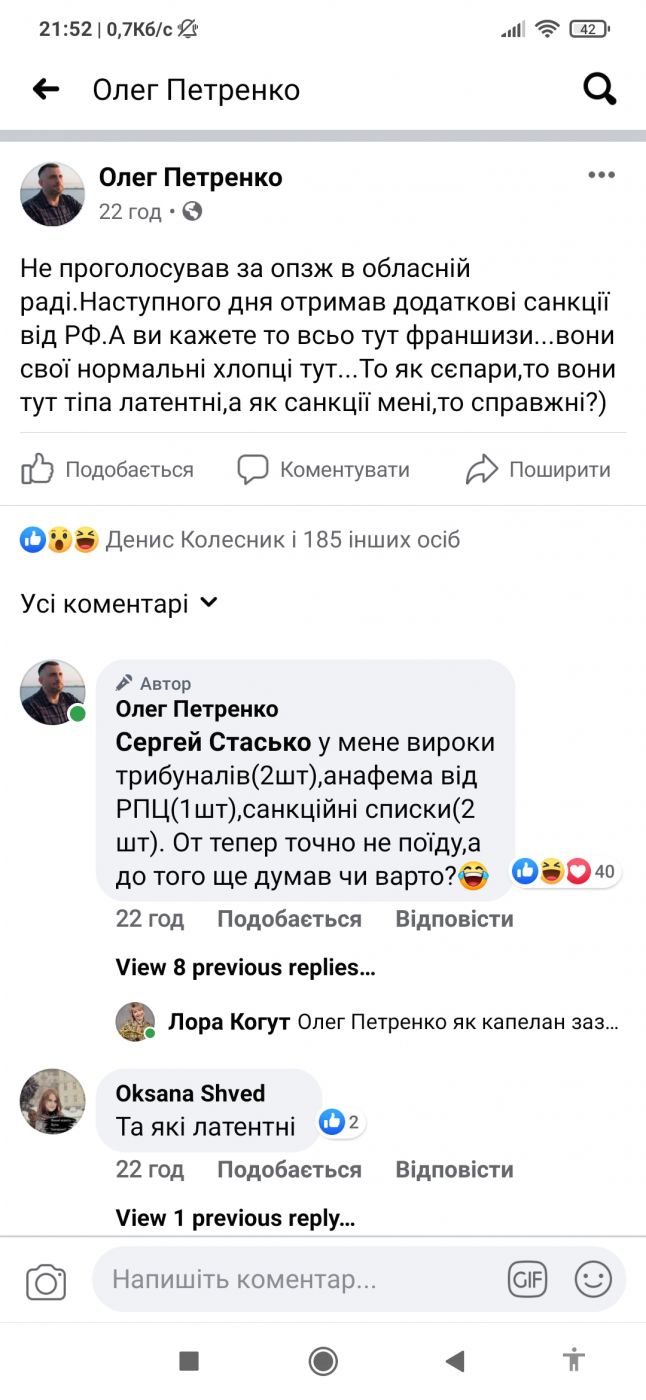View reactions from Денис Колесник and others
The image size is (646, 1400).
coord(240,540)
